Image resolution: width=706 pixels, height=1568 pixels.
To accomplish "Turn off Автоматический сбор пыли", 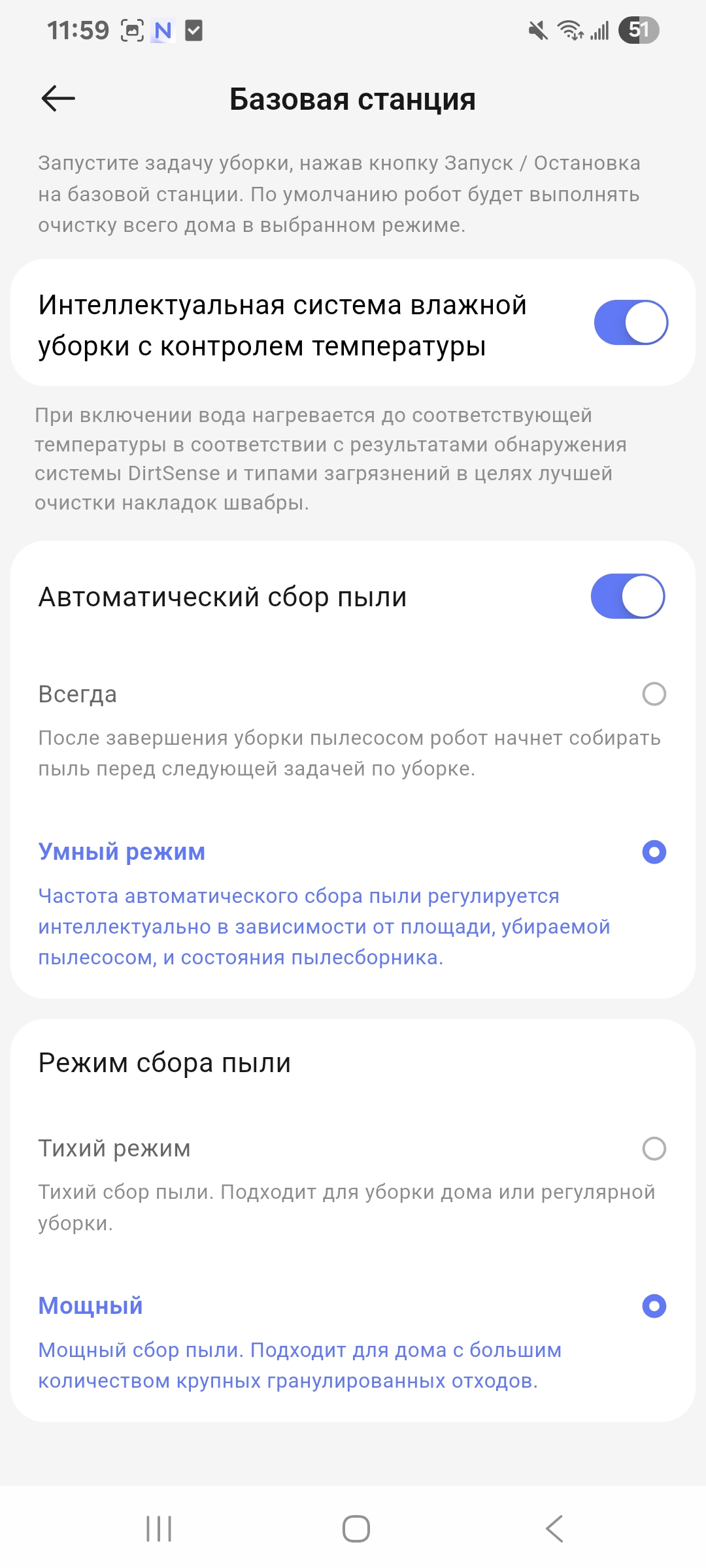I will 628,596.
